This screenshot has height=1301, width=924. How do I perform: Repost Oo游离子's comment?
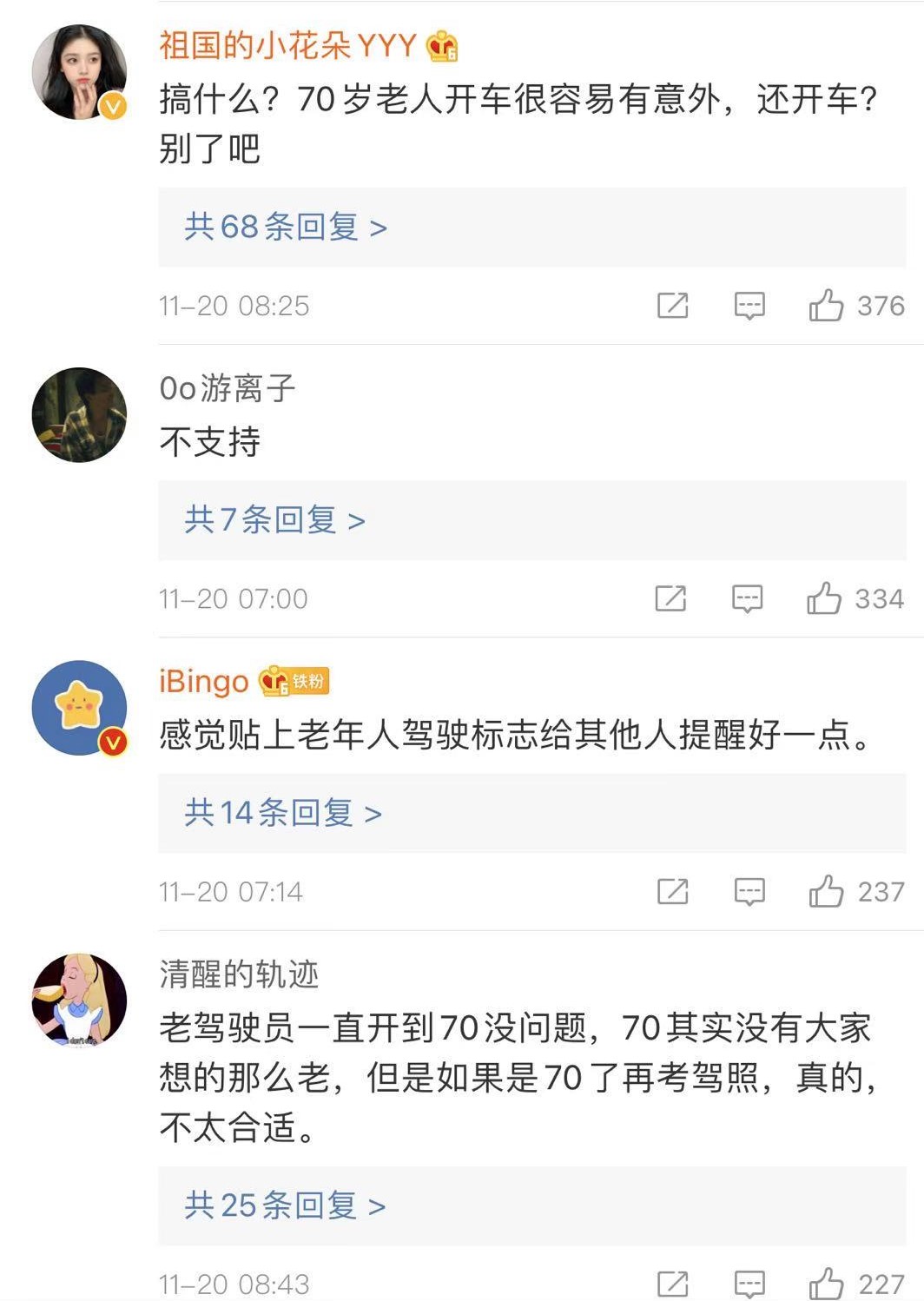[670, 598]
